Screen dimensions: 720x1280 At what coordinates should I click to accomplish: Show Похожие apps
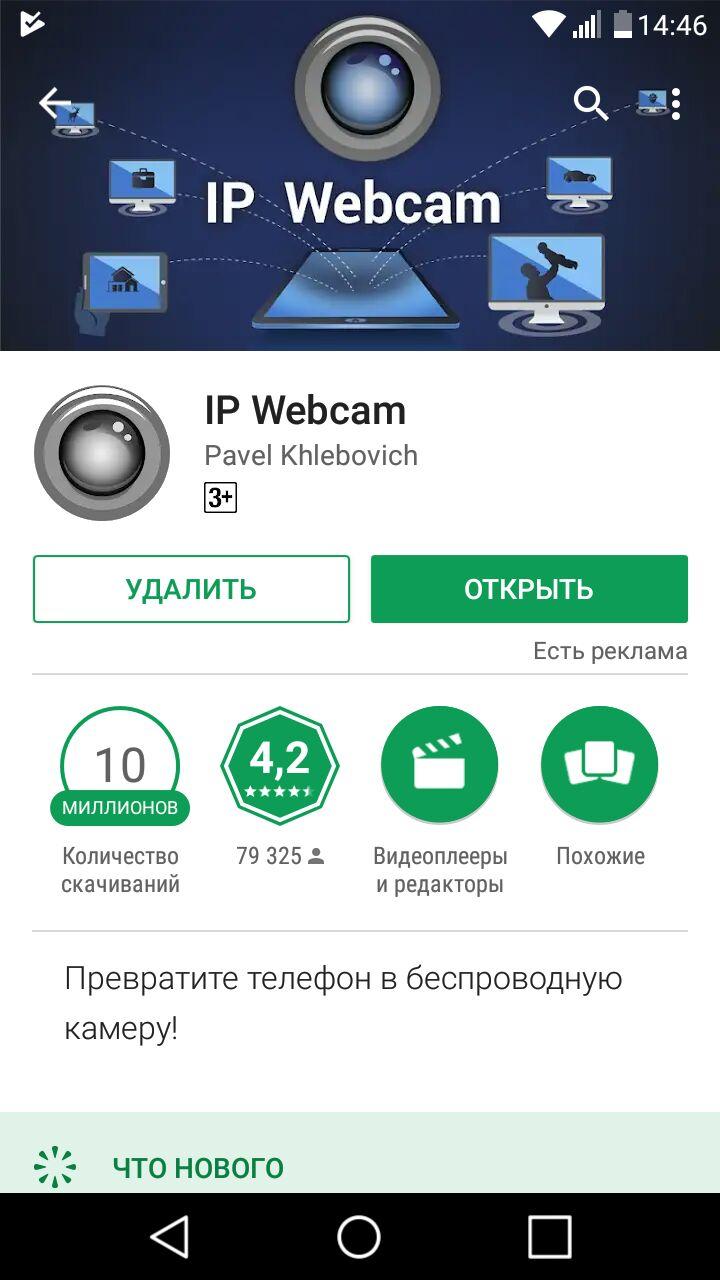pos(600,786)
